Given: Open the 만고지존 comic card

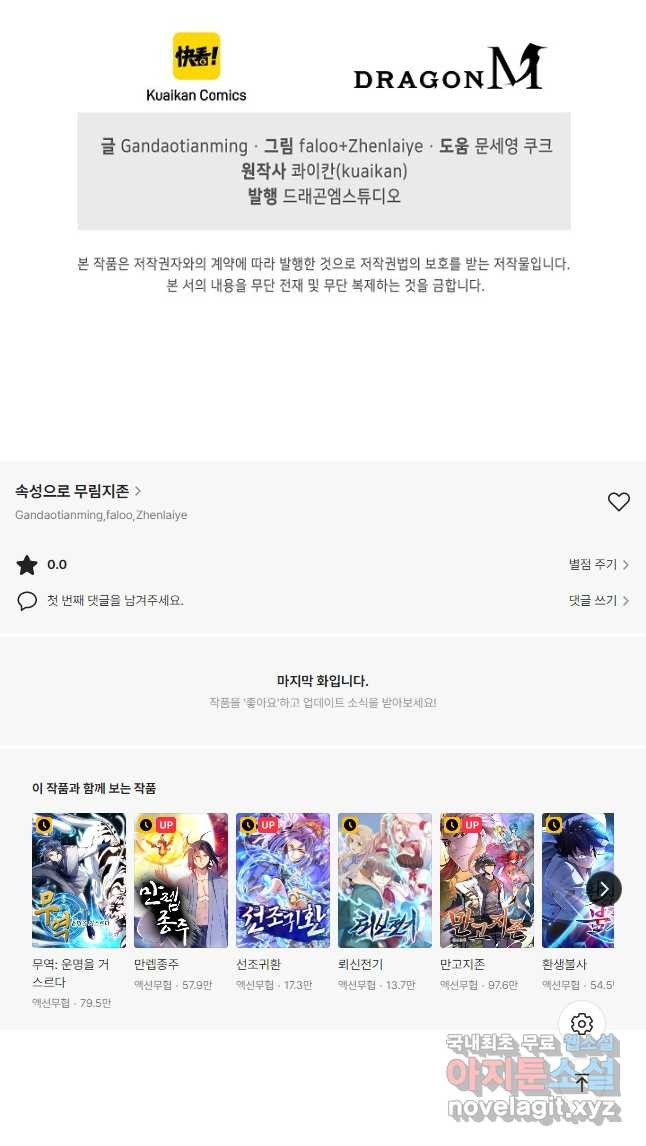Looking at the screenshot, I should coord(487,881).
